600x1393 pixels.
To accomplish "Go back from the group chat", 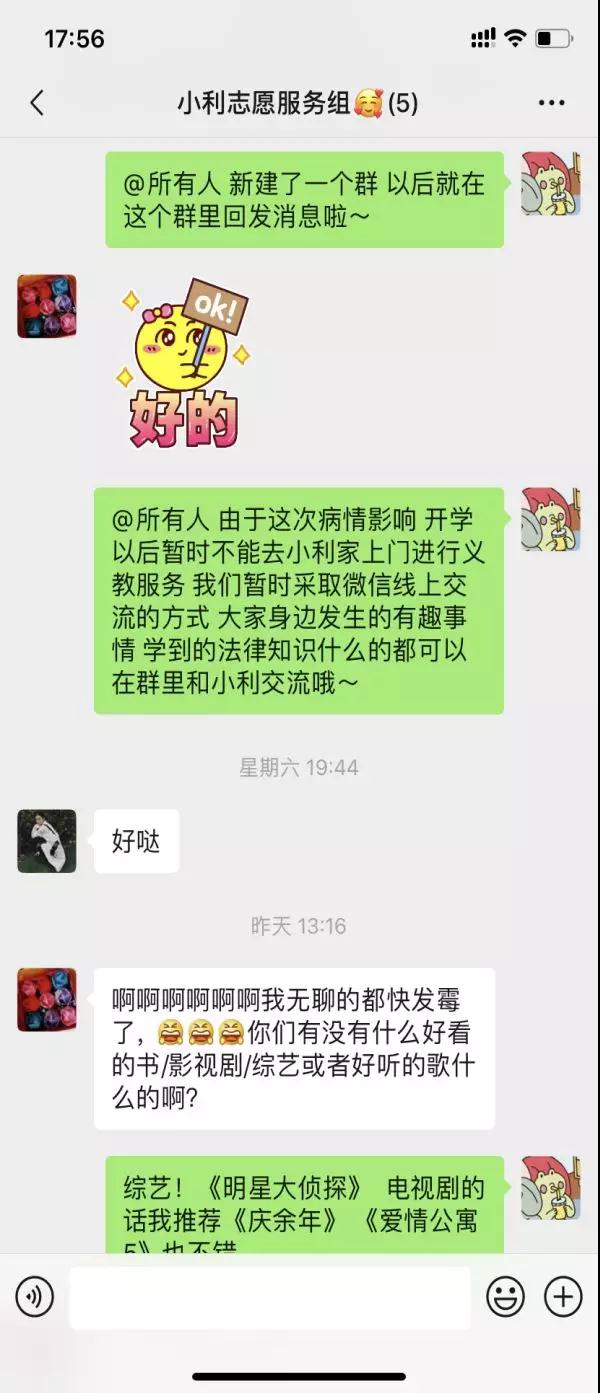I will tap(37, 103).
